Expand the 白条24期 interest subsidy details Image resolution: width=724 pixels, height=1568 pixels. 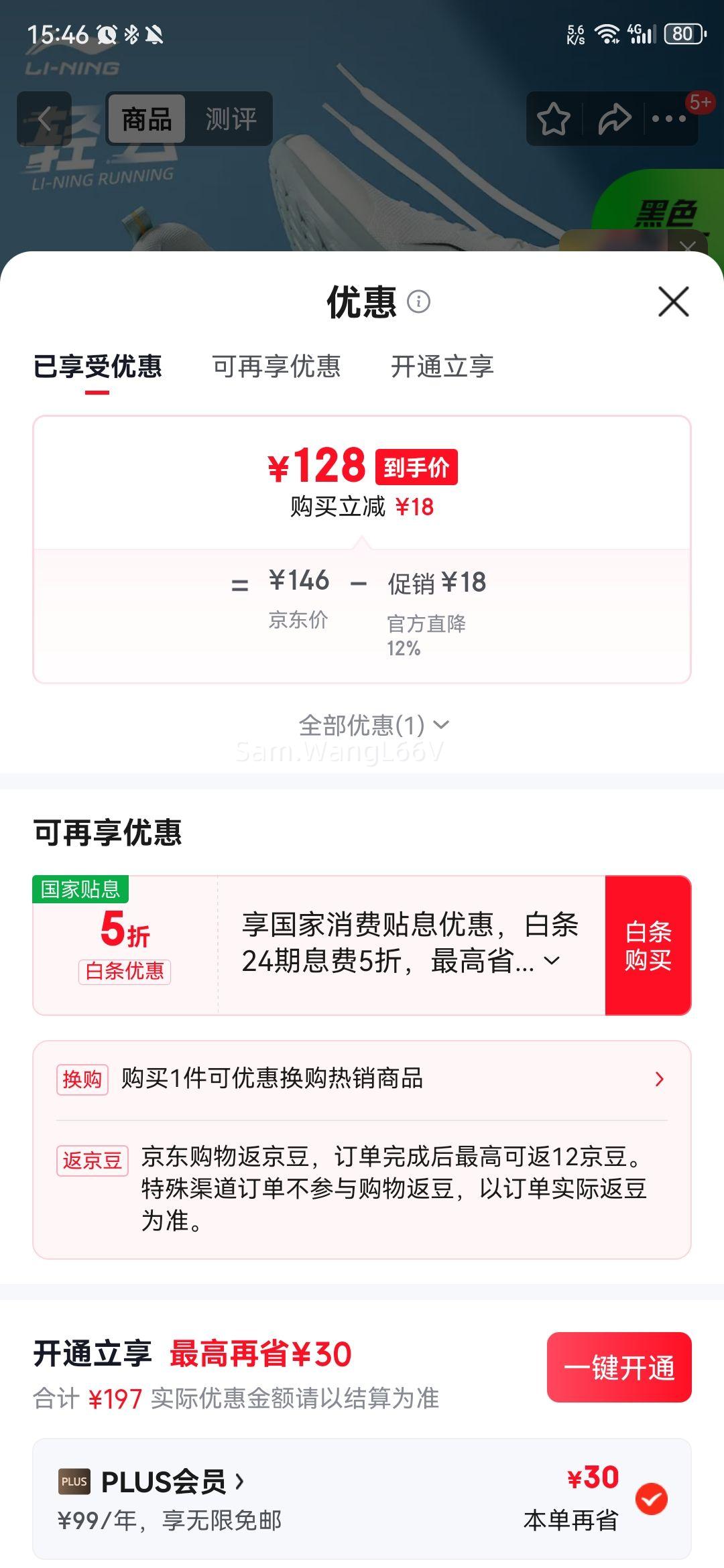551,961
